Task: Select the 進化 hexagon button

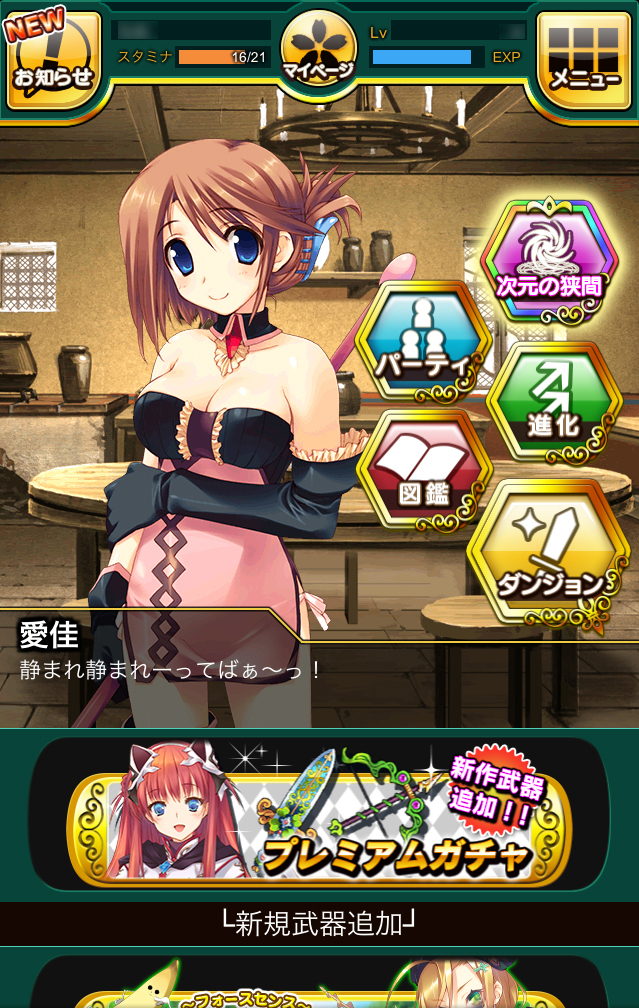Action: 553,400
